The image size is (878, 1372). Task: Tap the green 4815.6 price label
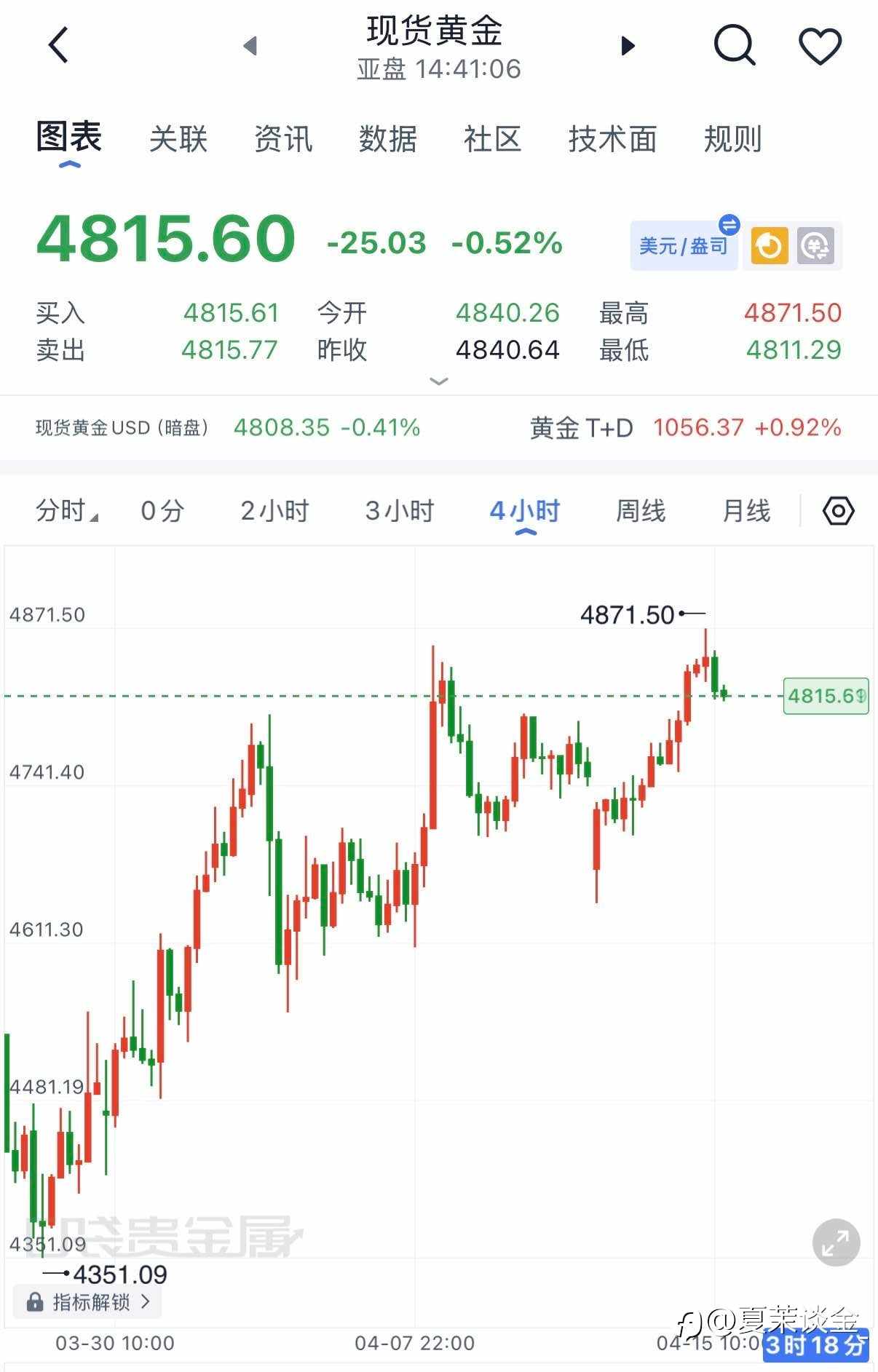click(x=825, y=697)
